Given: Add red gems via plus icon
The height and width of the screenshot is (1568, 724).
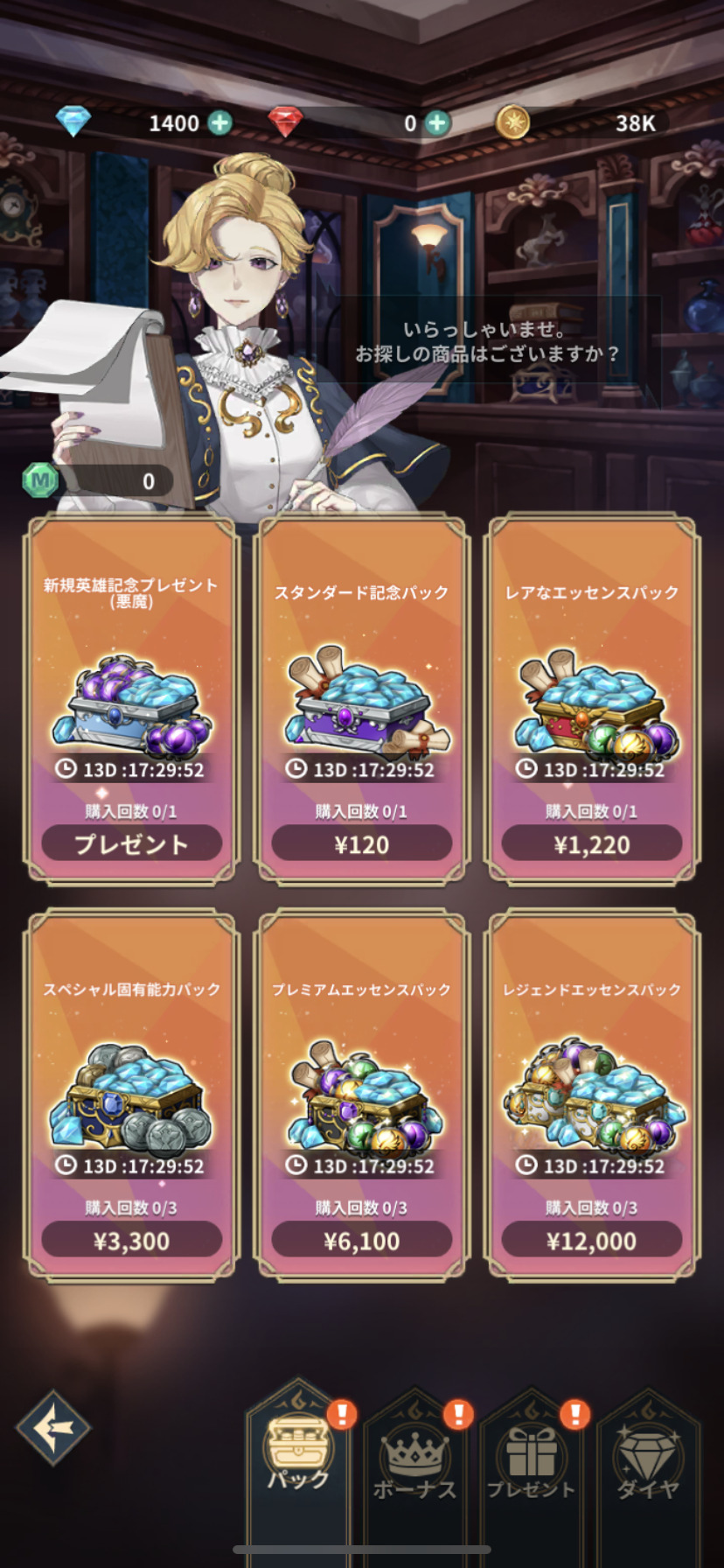Looking at the screenshot, I should (x=437, y=123).
